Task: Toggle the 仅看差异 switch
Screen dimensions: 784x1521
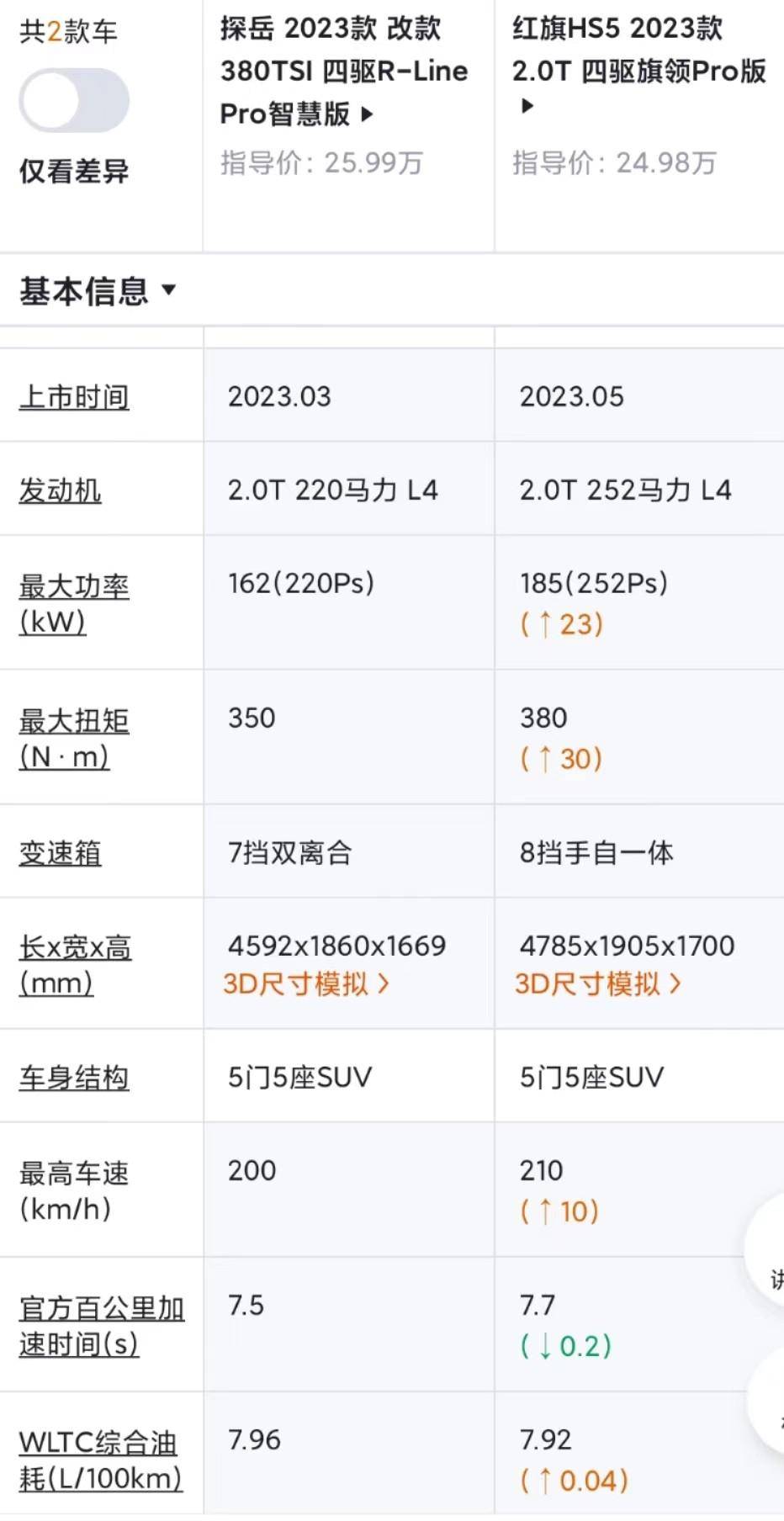Action: pyautogui.click(x=74, y=101)
